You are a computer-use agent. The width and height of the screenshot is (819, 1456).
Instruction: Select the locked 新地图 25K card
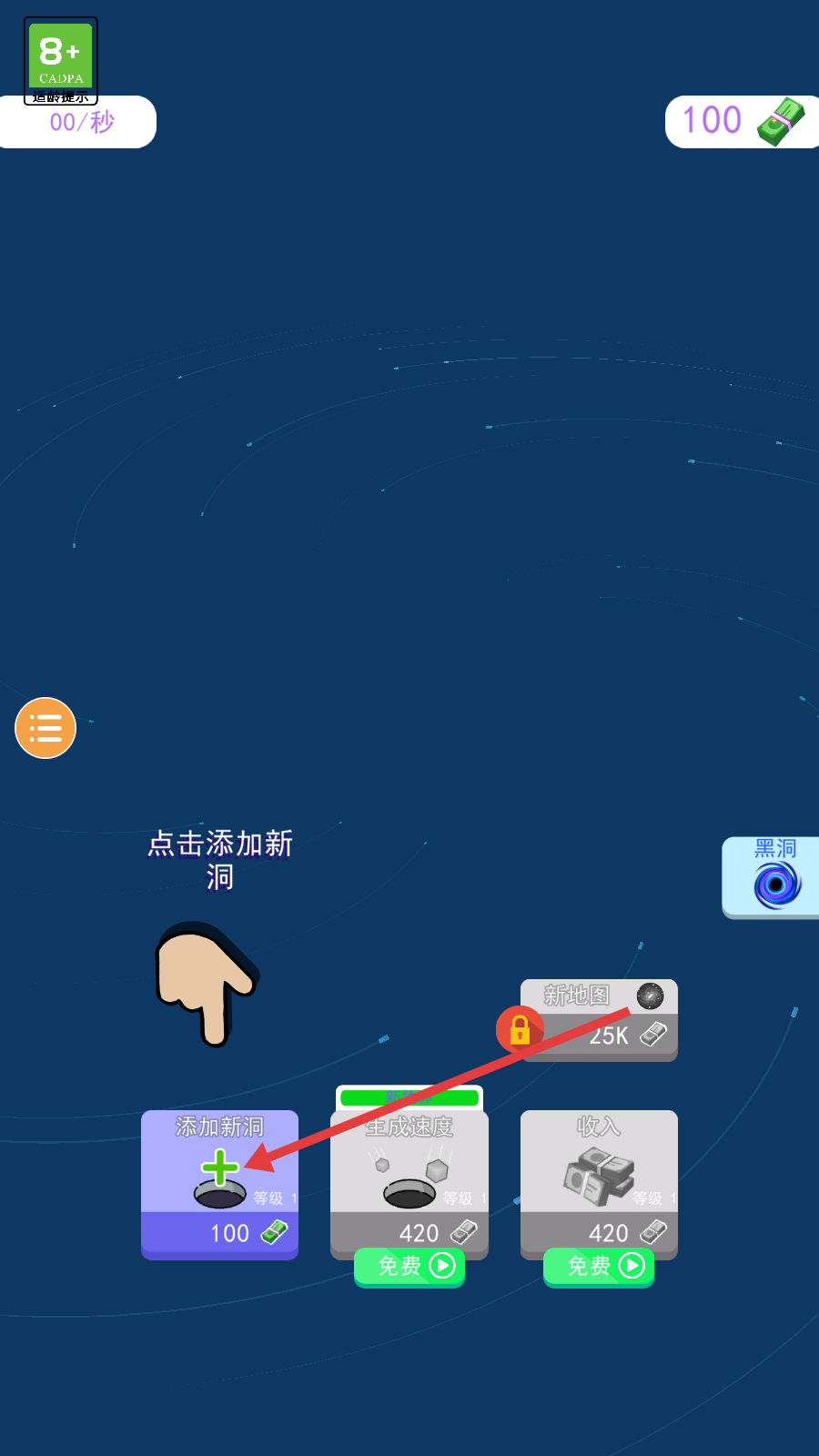pos(599,1019)
